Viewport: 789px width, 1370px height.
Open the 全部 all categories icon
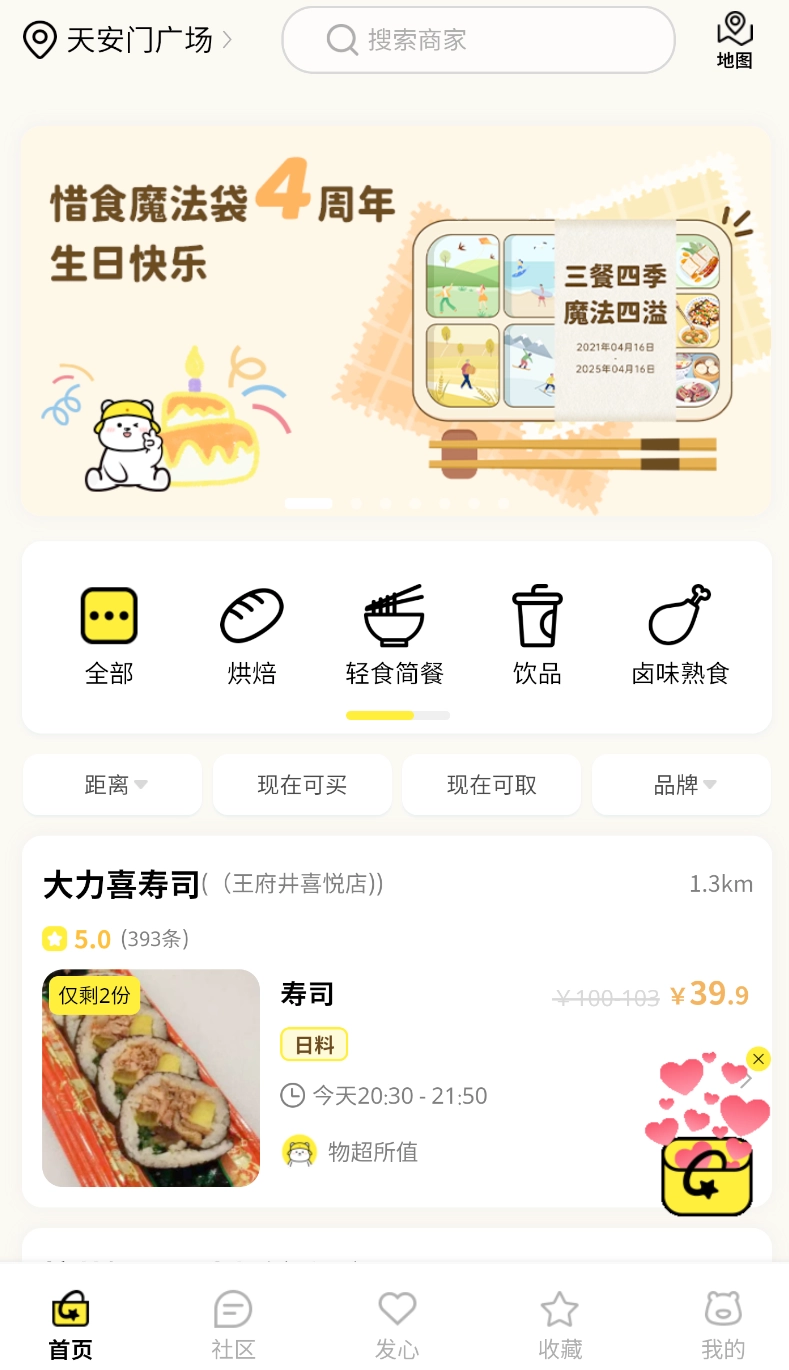point(108,615)
